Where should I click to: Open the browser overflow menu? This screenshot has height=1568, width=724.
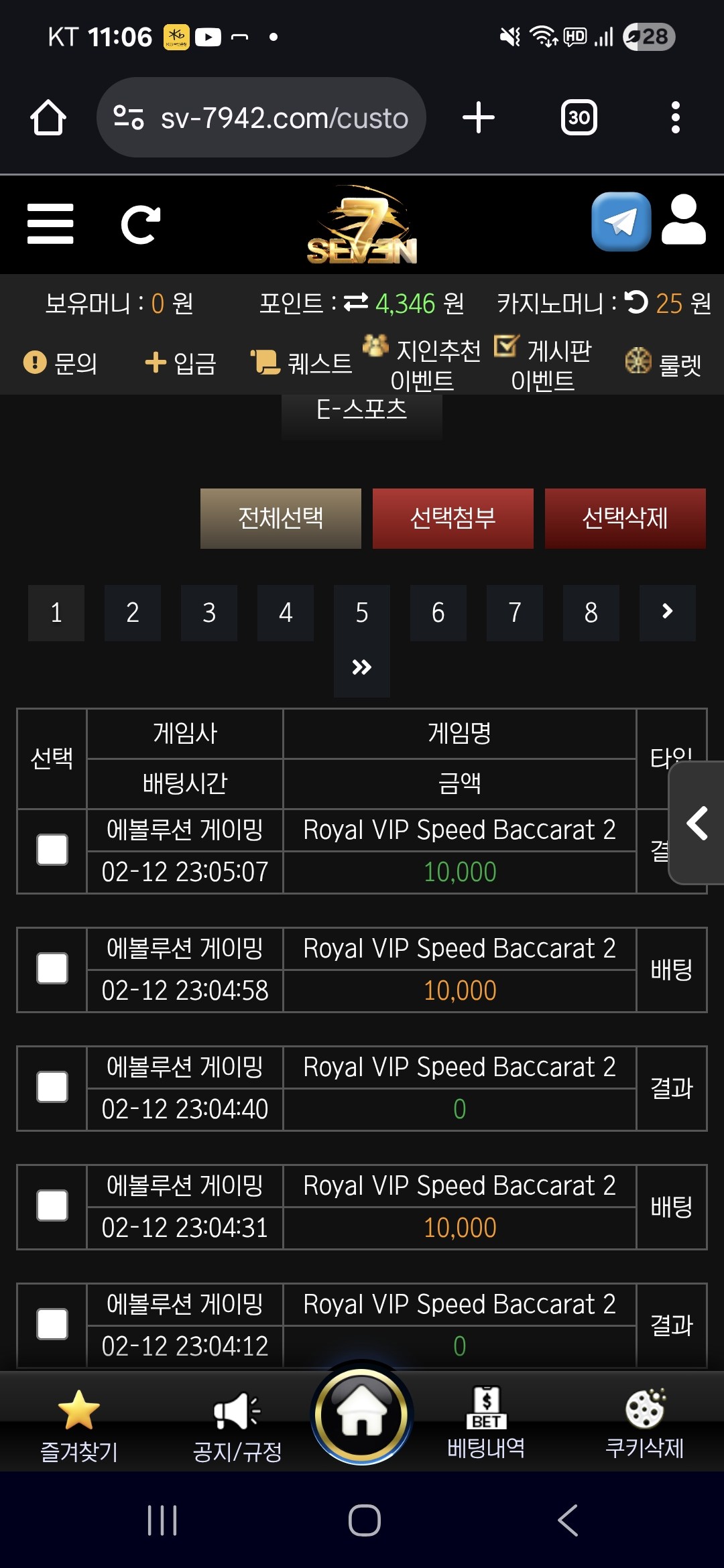click(x=676, y=118)
